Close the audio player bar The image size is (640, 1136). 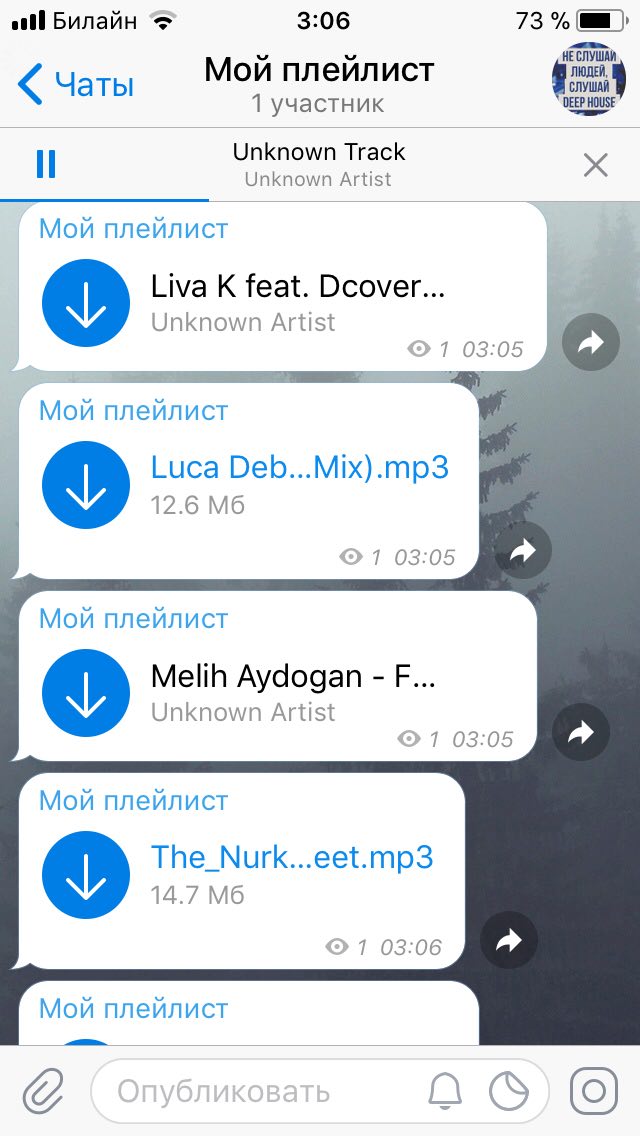click(595, 165)
